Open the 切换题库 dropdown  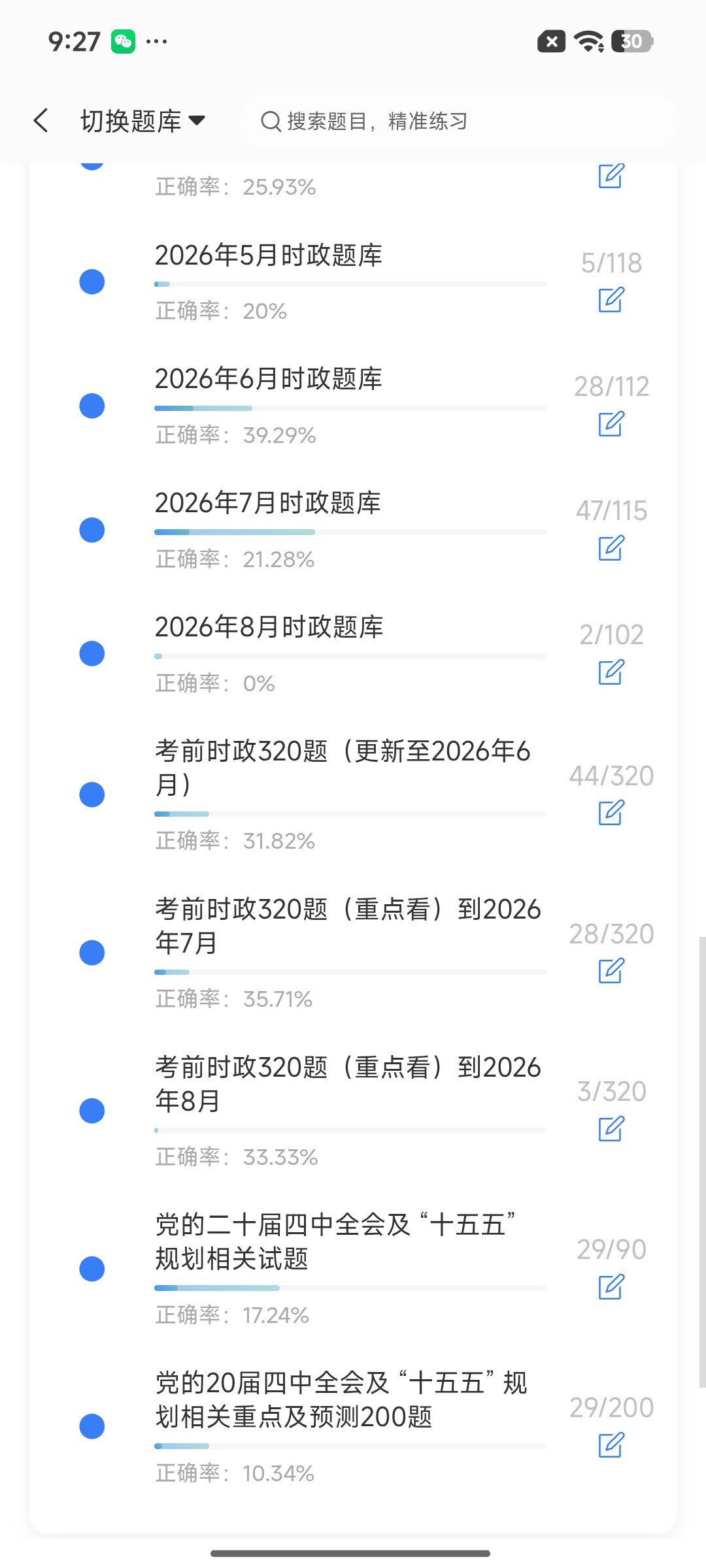[143, 121]
